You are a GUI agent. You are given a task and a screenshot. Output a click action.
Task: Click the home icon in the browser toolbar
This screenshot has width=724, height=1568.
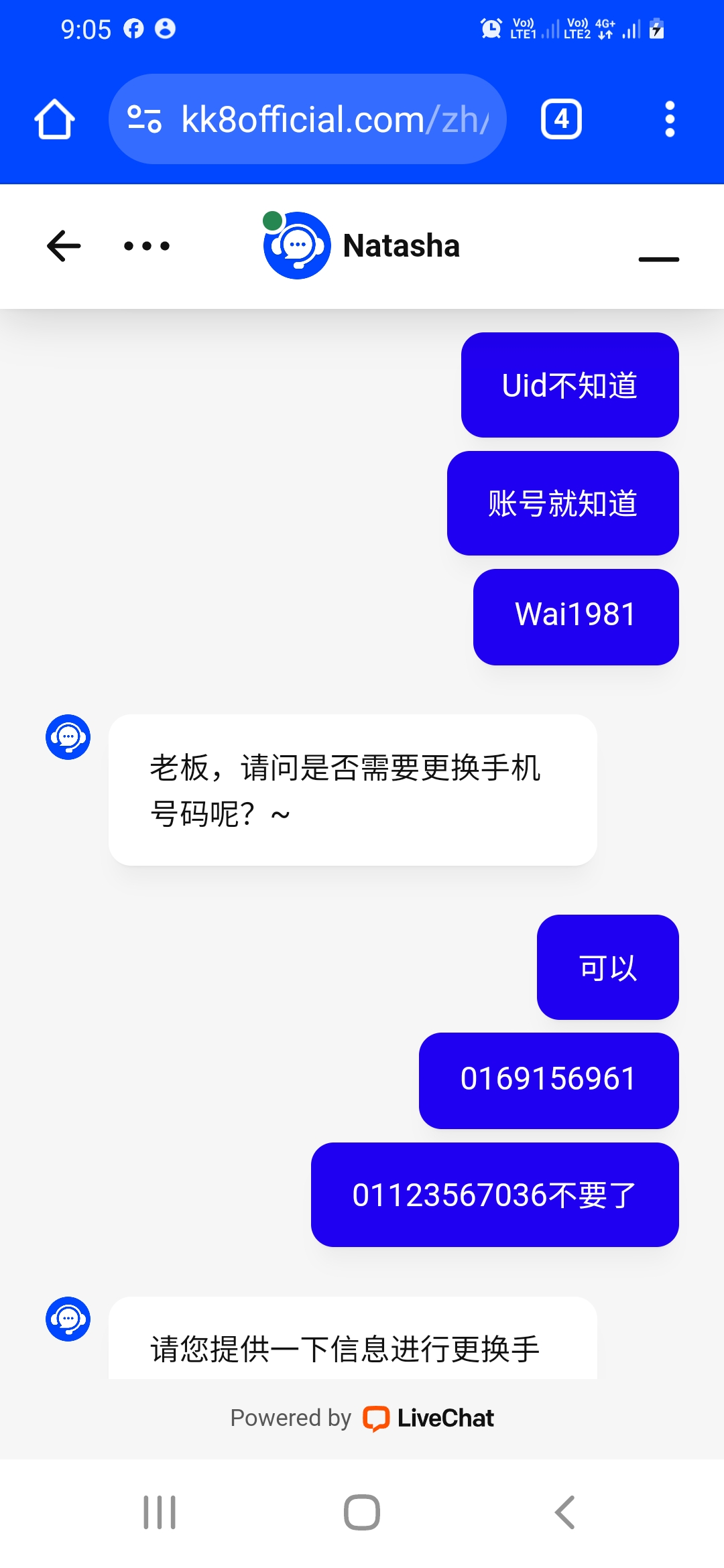point(54,118)
